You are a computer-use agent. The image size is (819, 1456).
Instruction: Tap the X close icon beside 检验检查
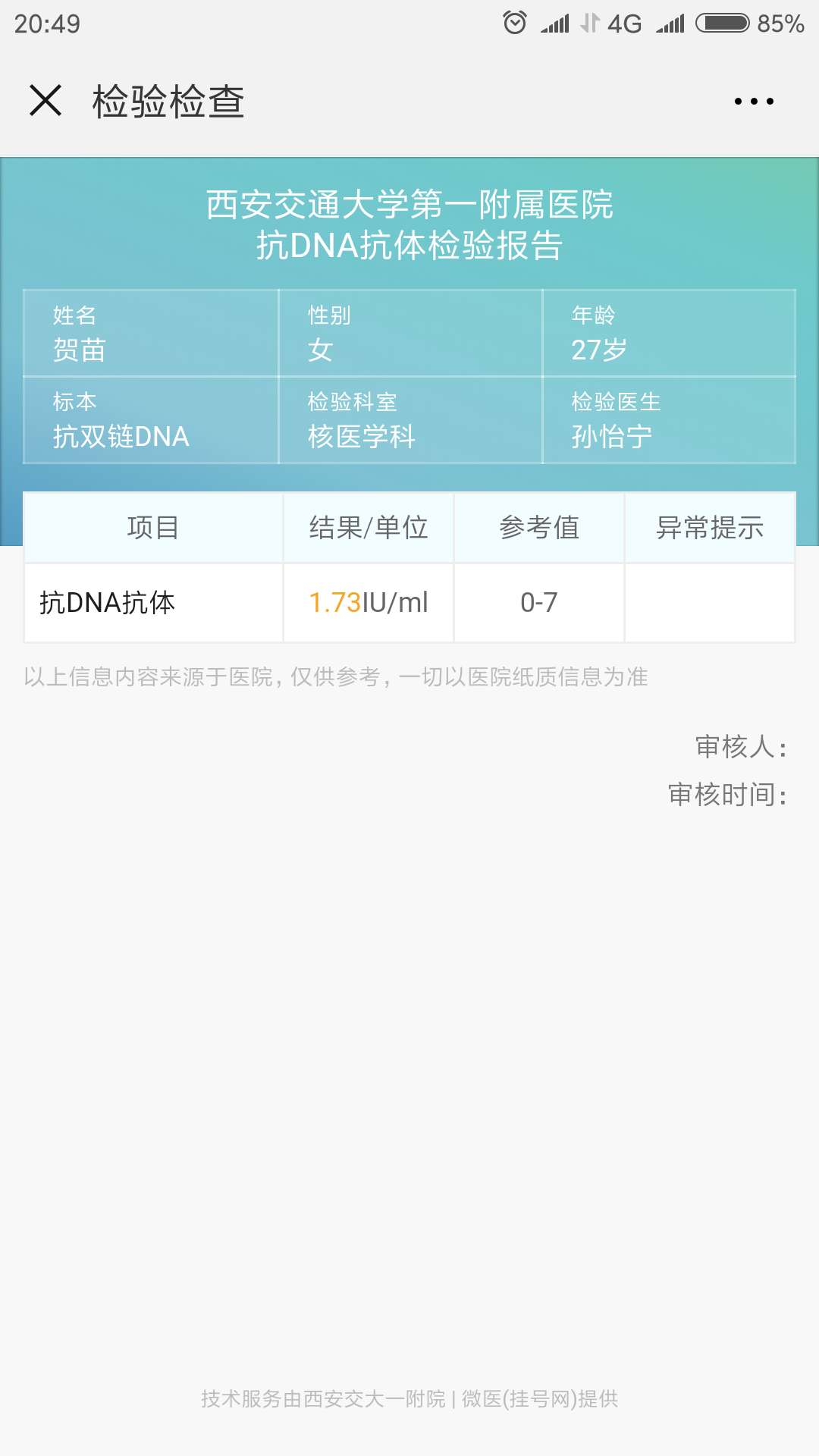click(x=47, y=100)
